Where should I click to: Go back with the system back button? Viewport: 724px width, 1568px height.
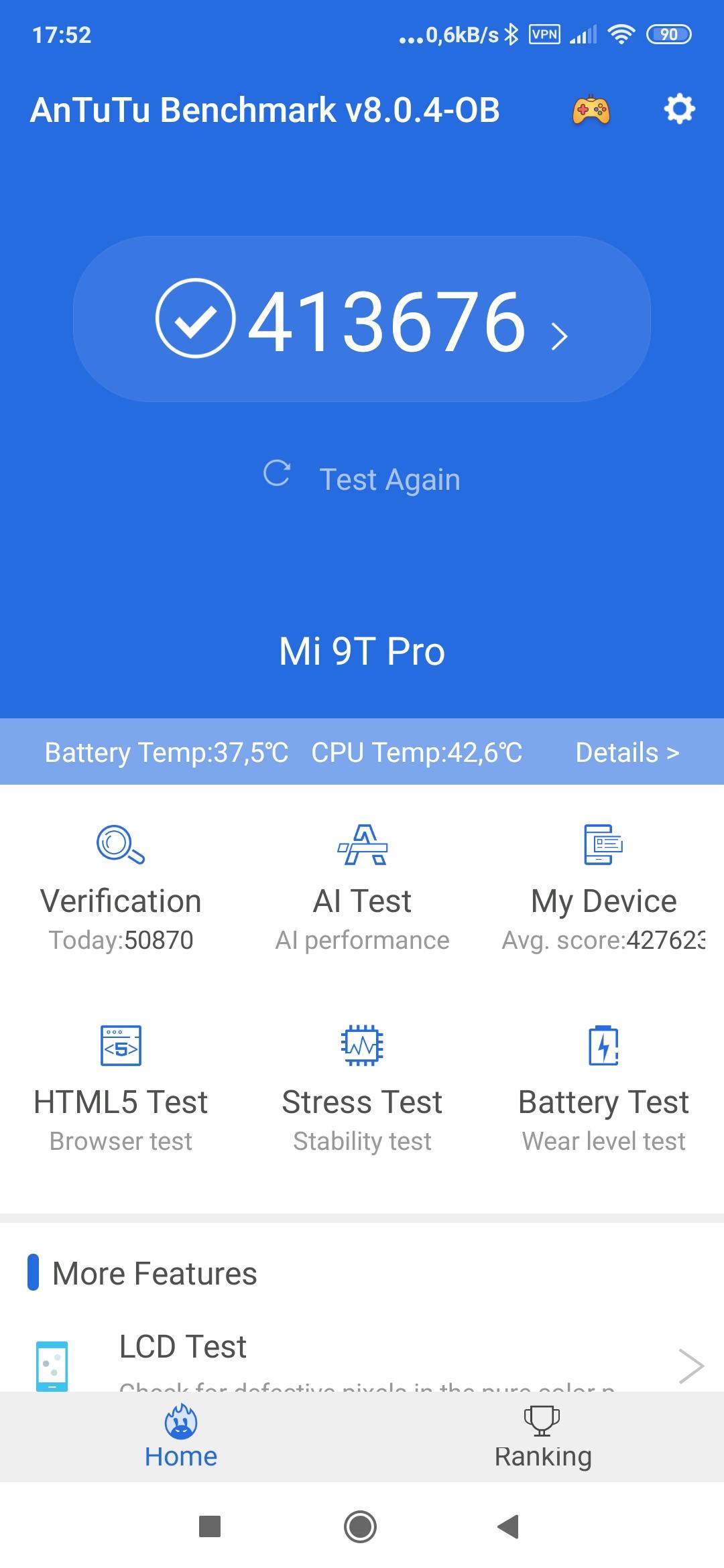tap(509, 1527)
